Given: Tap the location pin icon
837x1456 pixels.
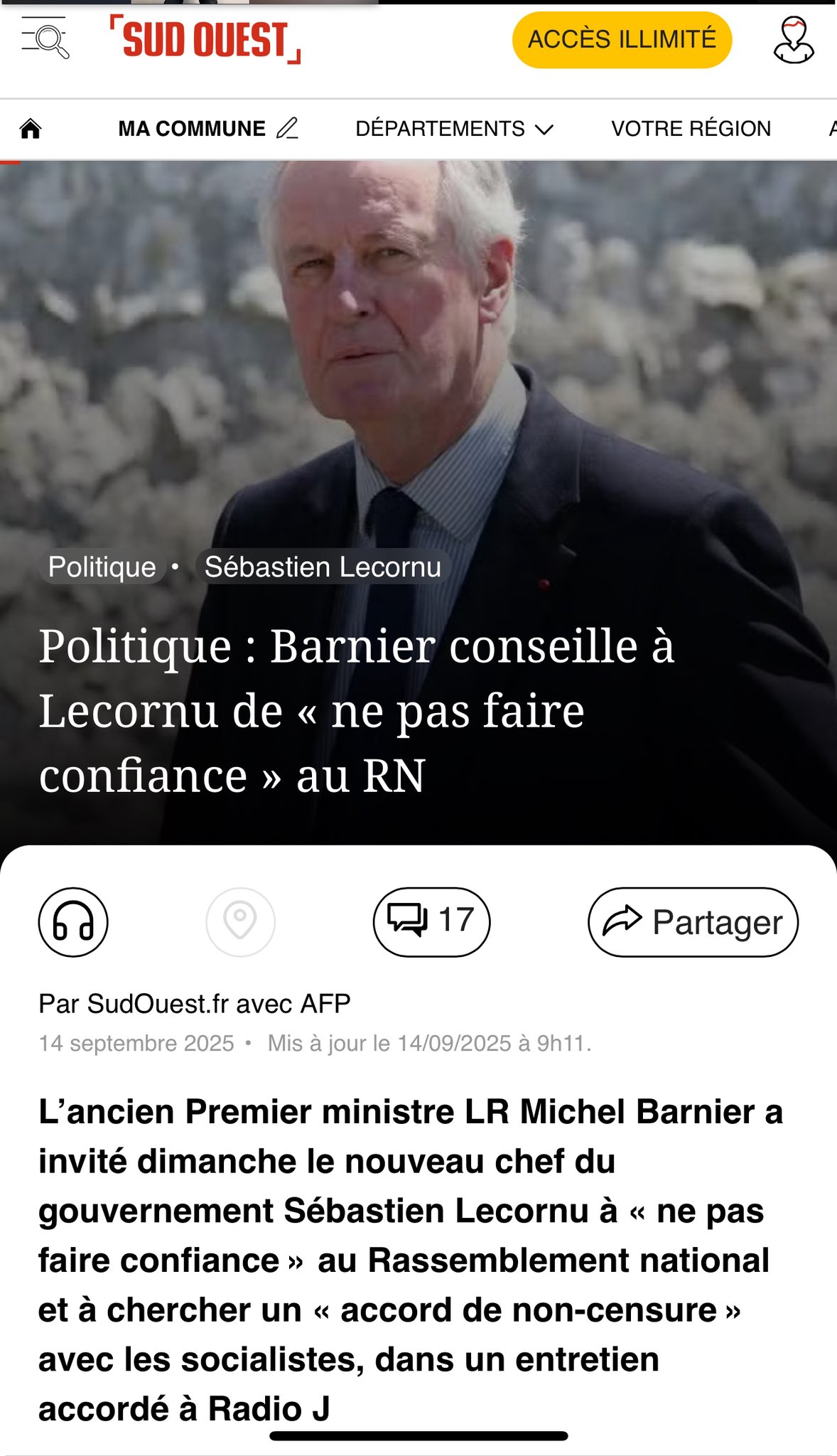Looking at the screenshot, I should (x=240, y=922).
